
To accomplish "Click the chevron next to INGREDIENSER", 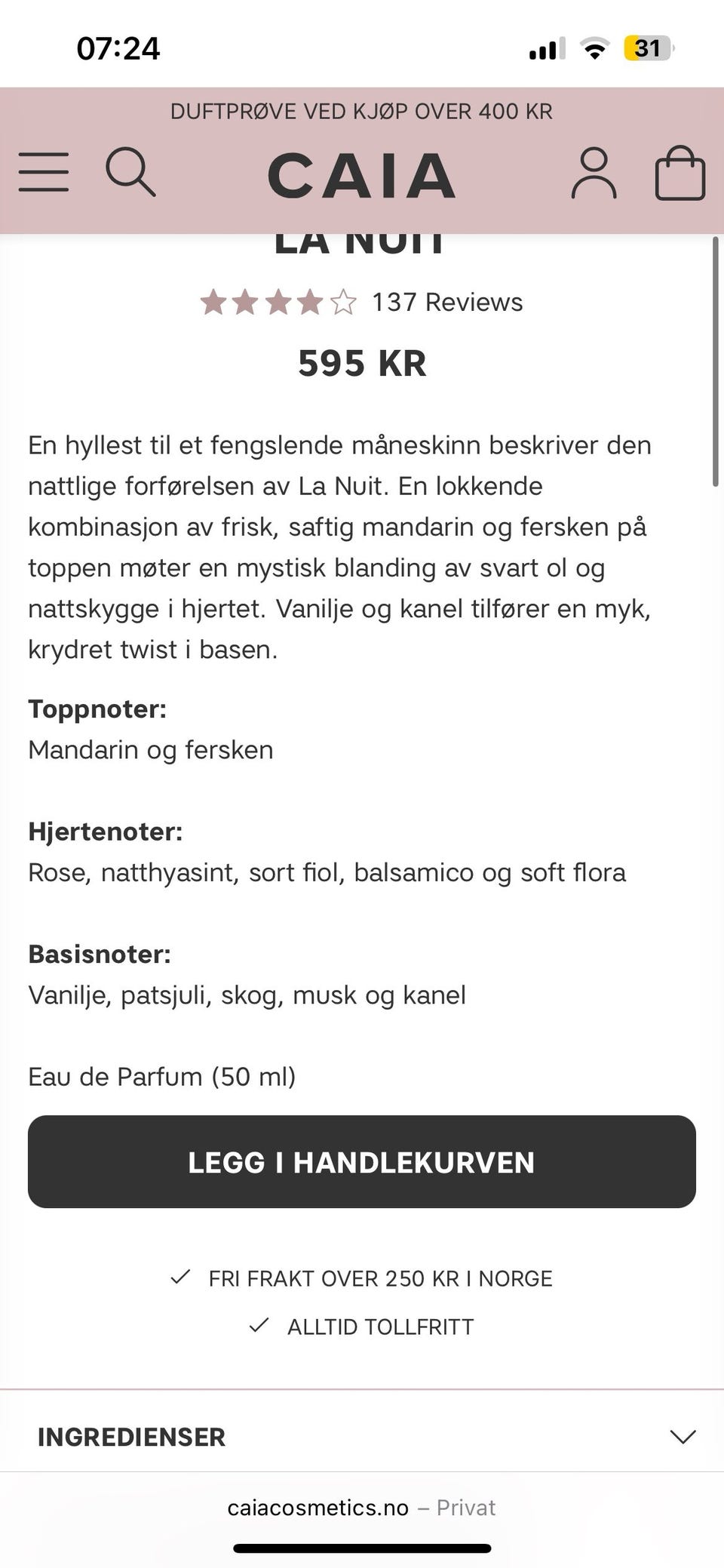I will (x=683, y=1437).
